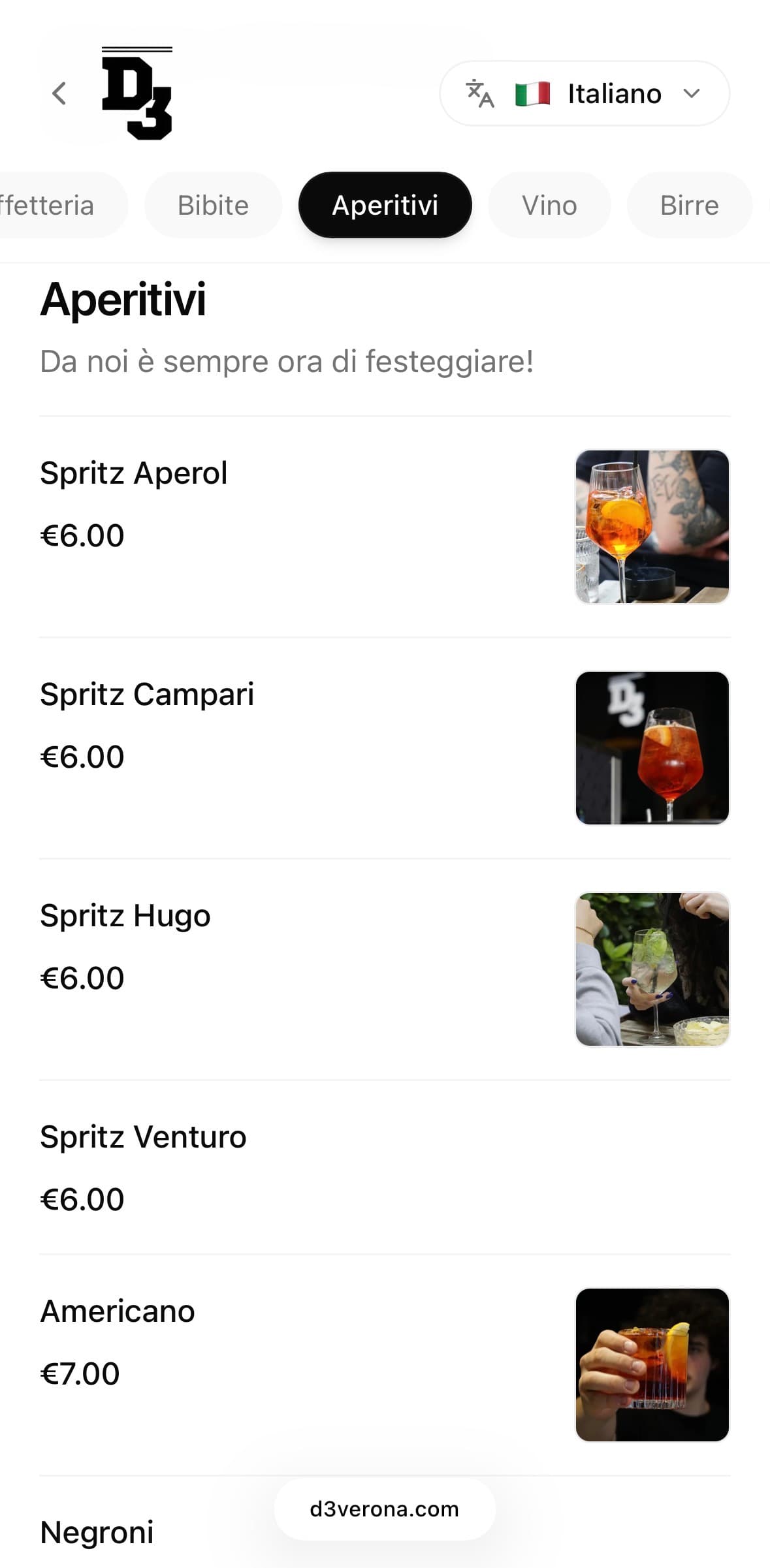This screenshot has width=770, height=1568.
Task: Select the Spritz Aperol menu item
Action: (135, 472)
